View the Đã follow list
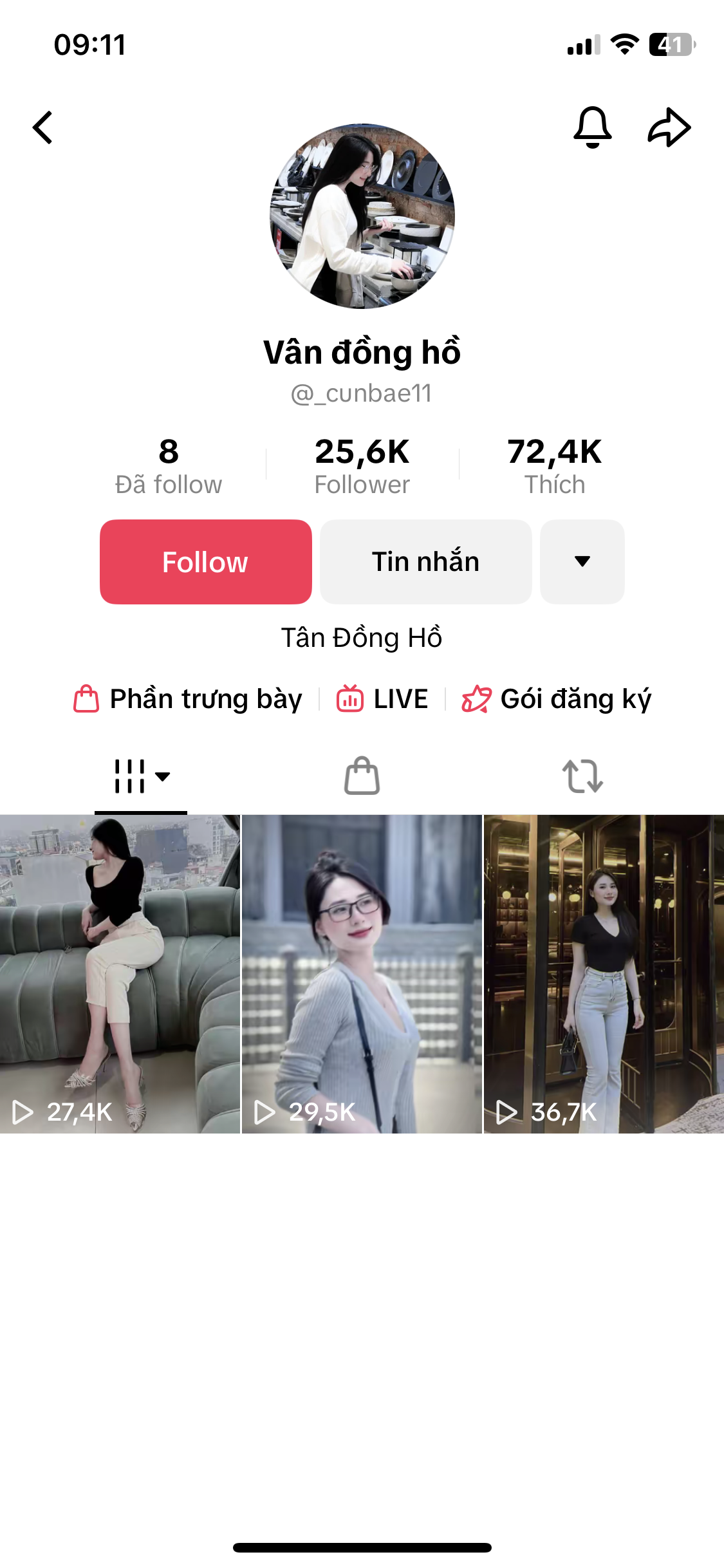Image resolution: width=724 pixels, height=1568 pixels. [x=169, y=466]
